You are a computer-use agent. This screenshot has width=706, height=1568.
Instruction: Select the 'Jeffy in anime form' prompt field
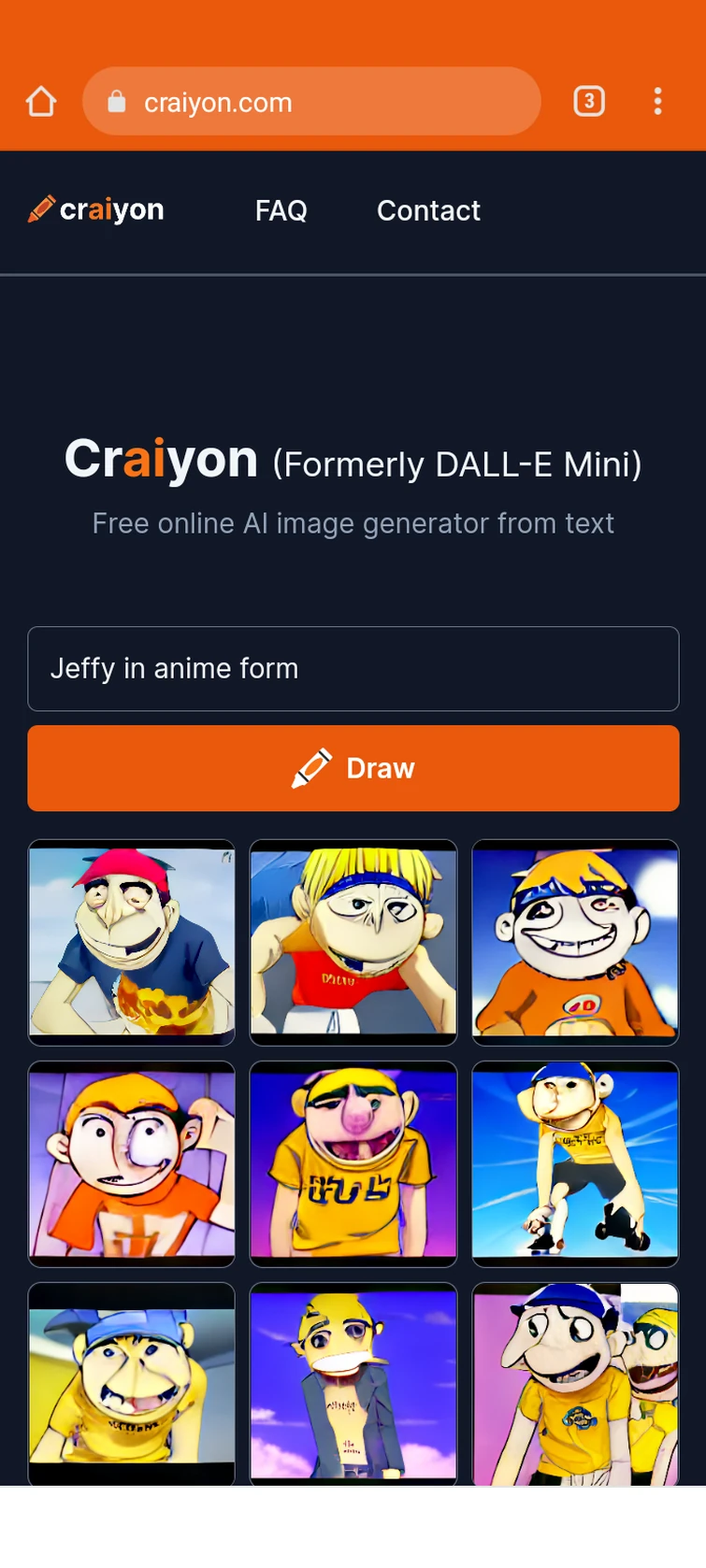pyautogui.click(x=353, y=669)
